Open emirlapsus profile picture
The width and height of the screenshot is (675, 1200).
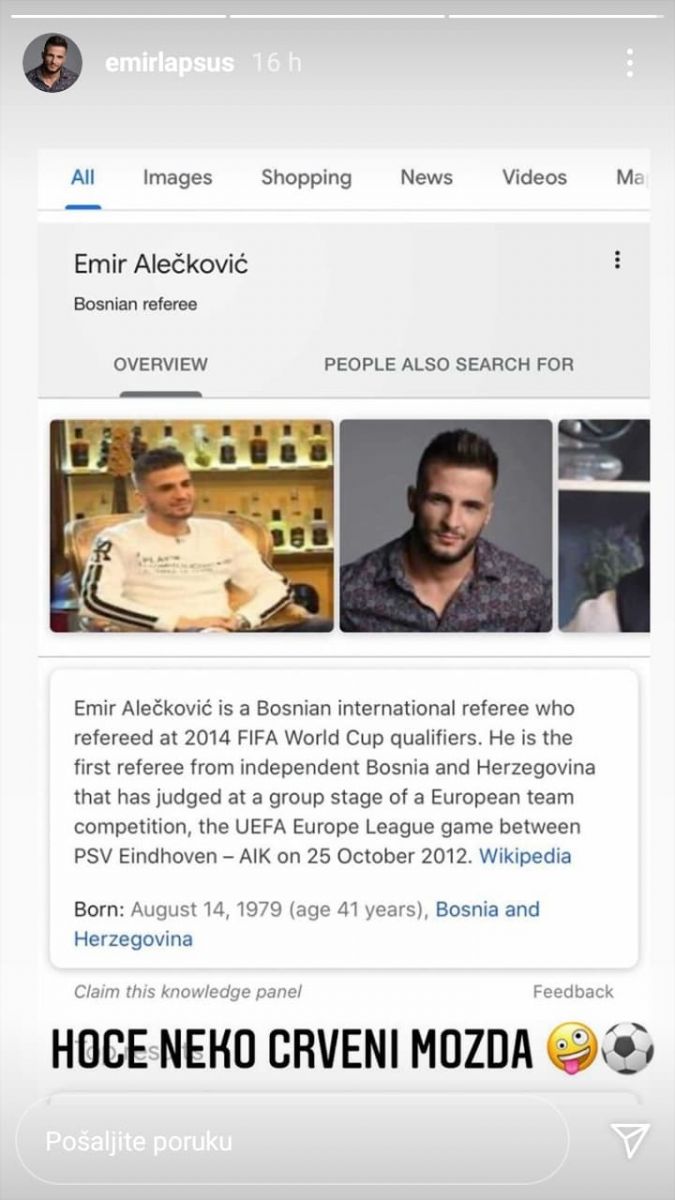(52, 63)
